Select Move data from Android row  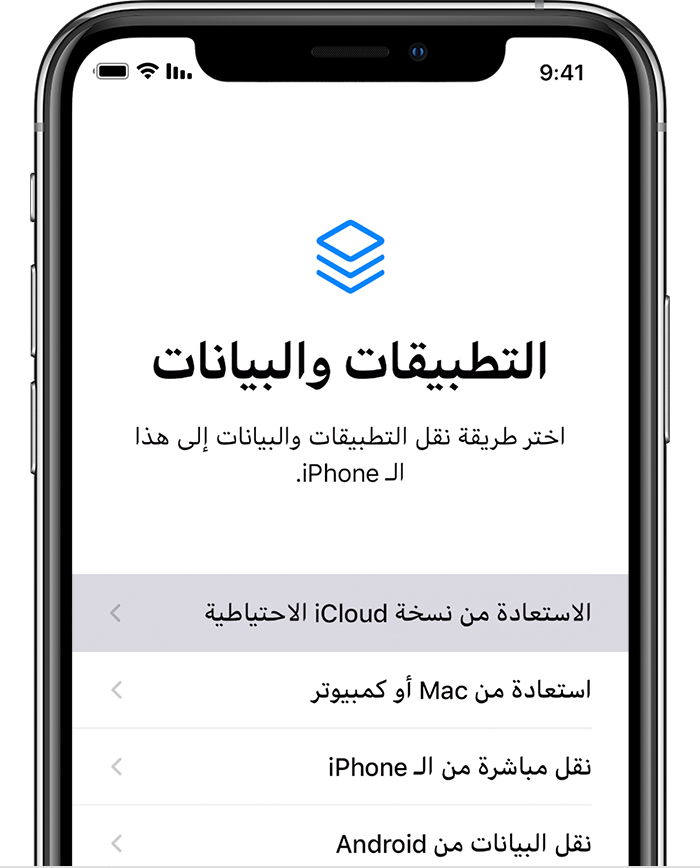(350, 842)
